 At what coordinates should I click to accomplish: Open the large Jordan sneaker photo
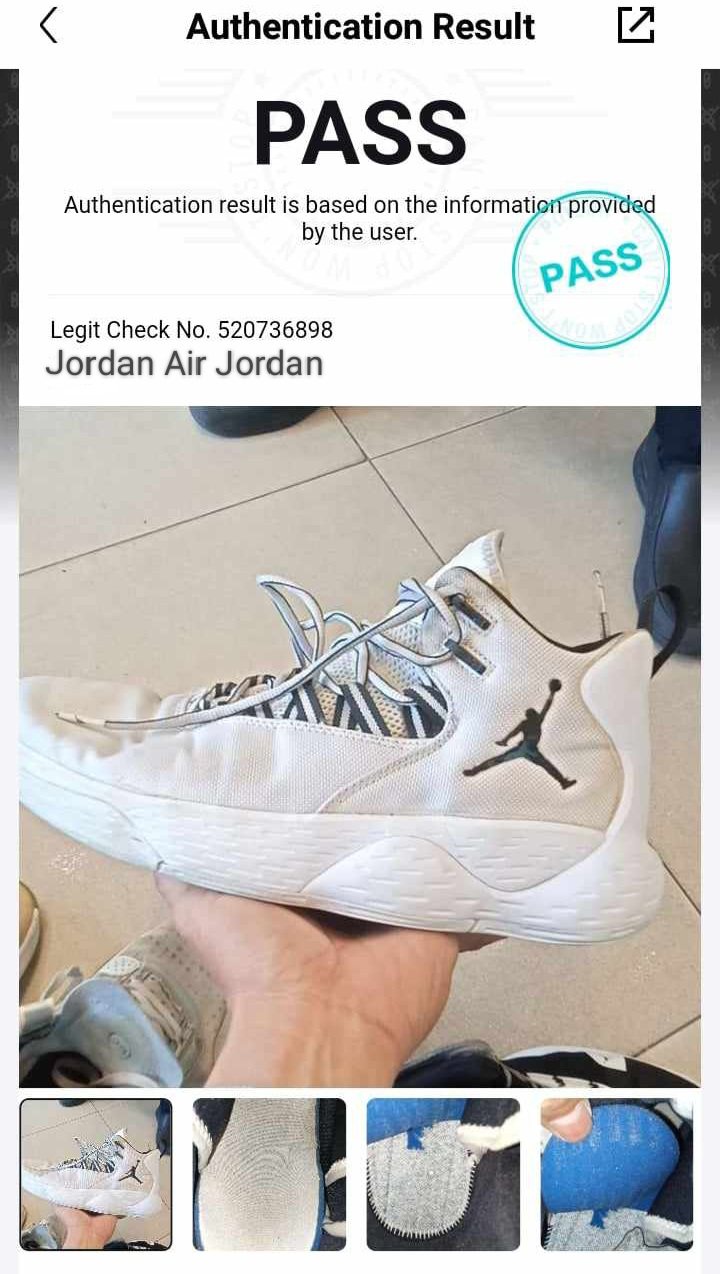pos(360,745)
